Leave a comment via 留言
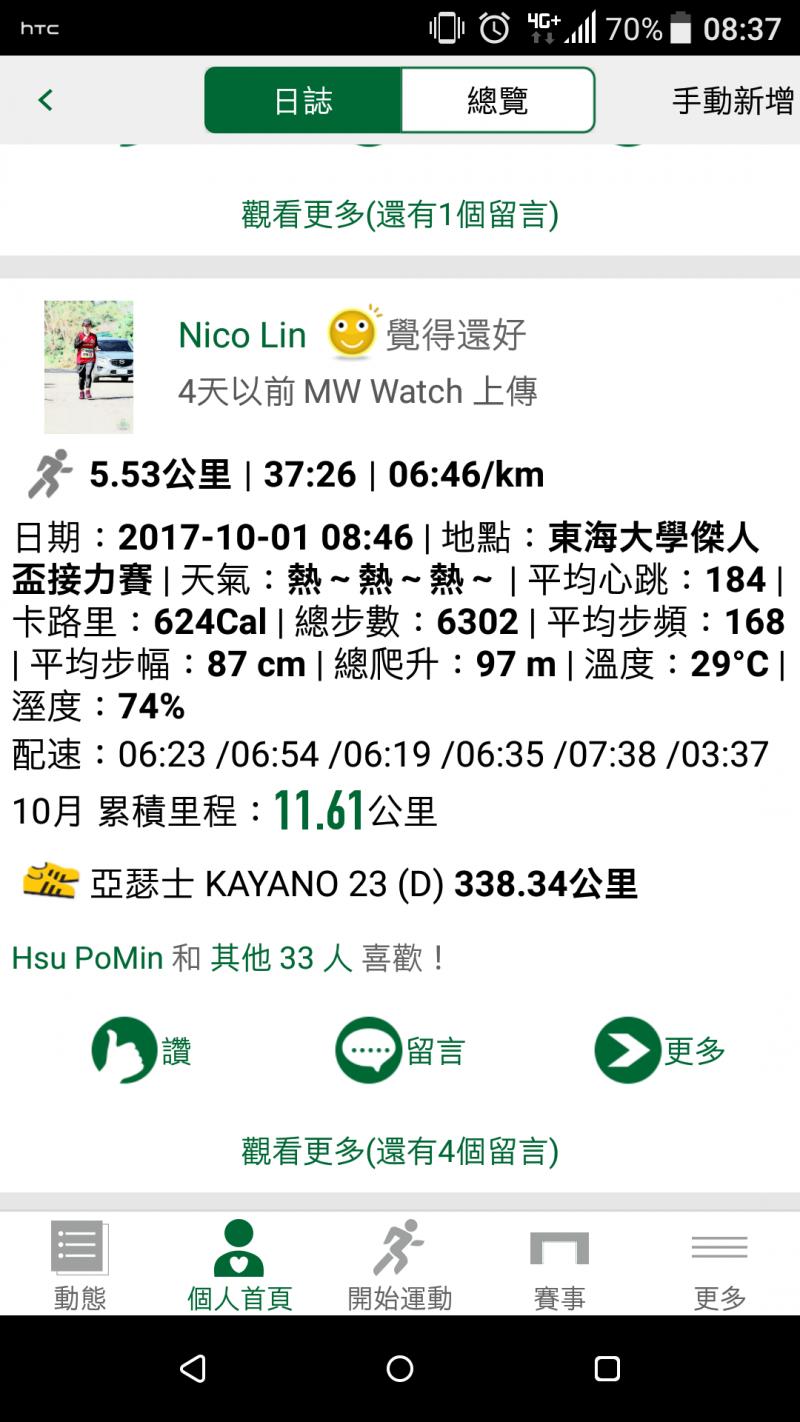This screenshot has width=800, height=1422. tap(400, 1050)
